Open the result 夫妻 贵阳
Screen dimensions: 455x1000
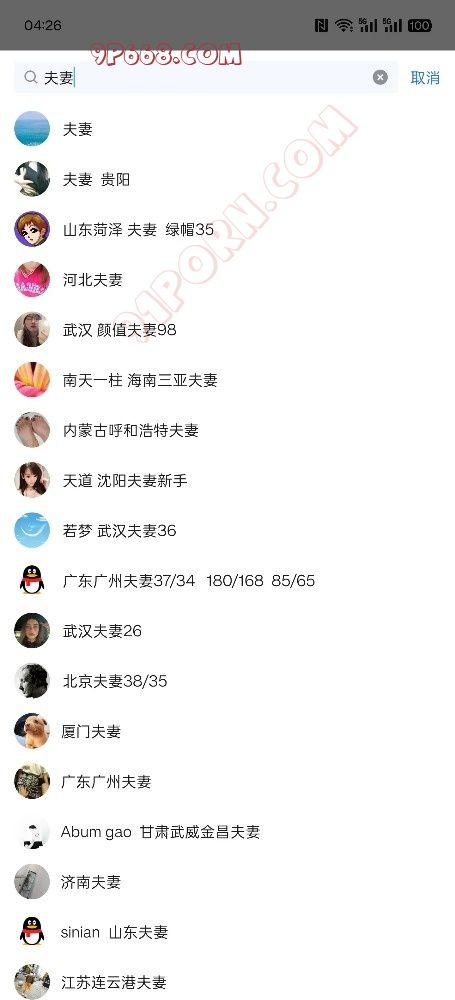tap(227, 179)
